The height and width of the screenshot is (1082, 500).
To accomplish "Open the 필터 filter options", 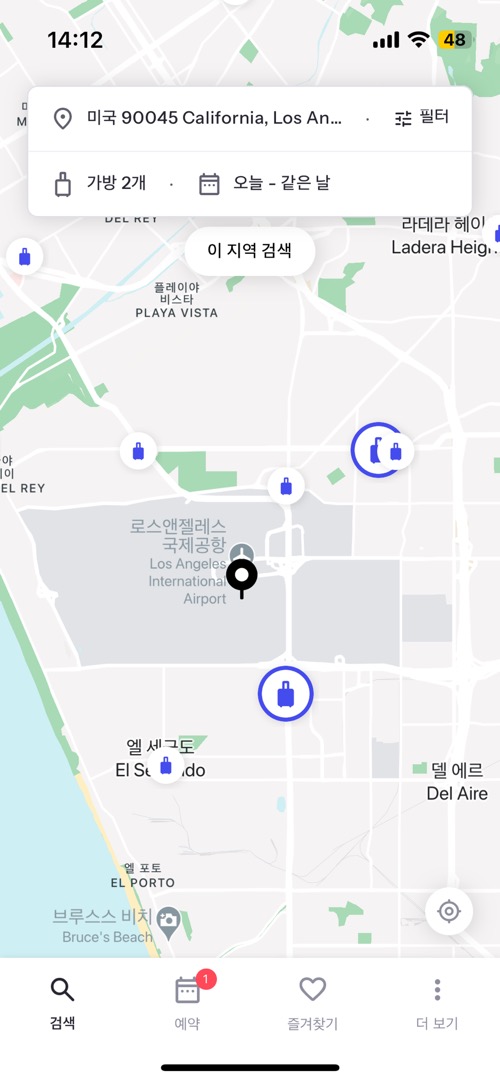I will point(421,117).
